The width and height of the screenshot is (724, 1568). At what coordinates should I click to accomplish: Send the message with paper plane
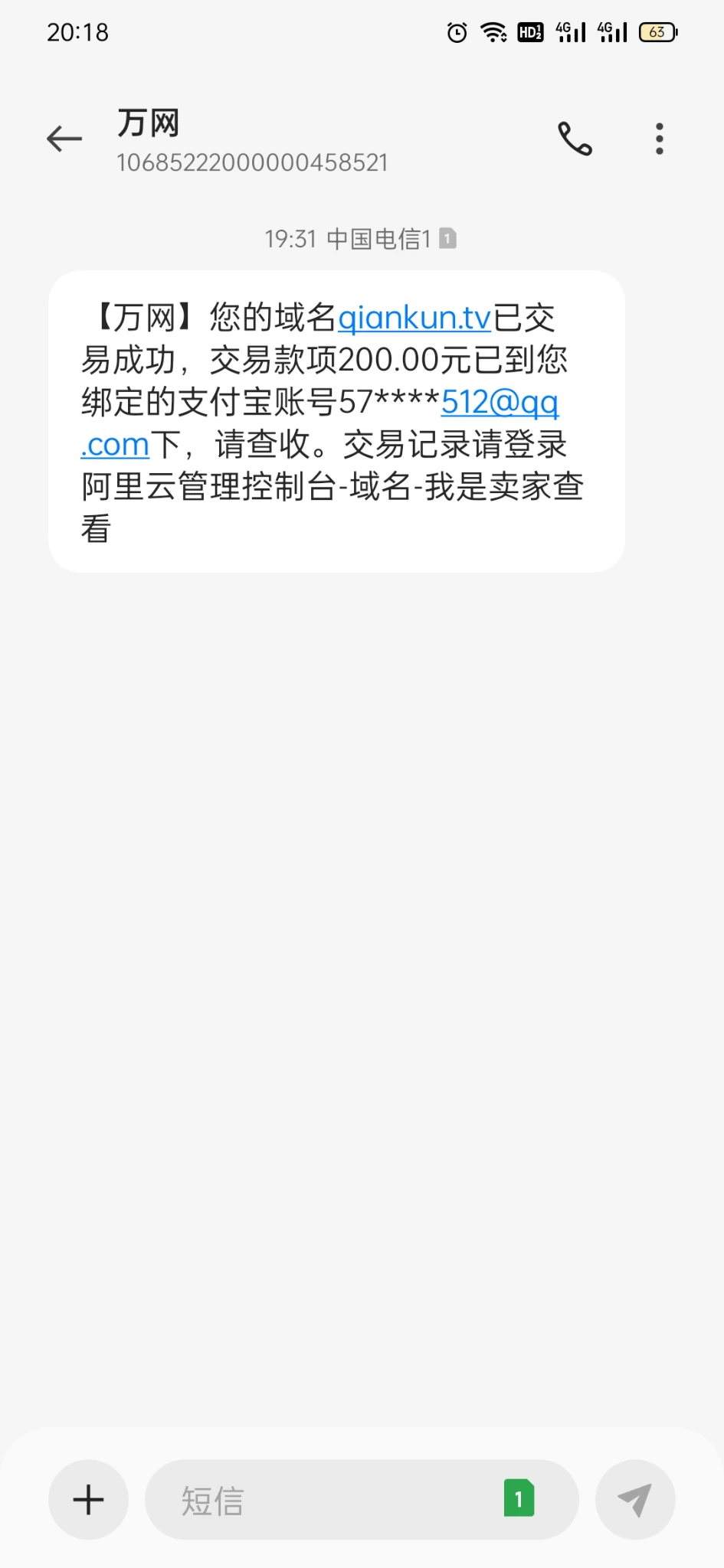point(635,1499)
